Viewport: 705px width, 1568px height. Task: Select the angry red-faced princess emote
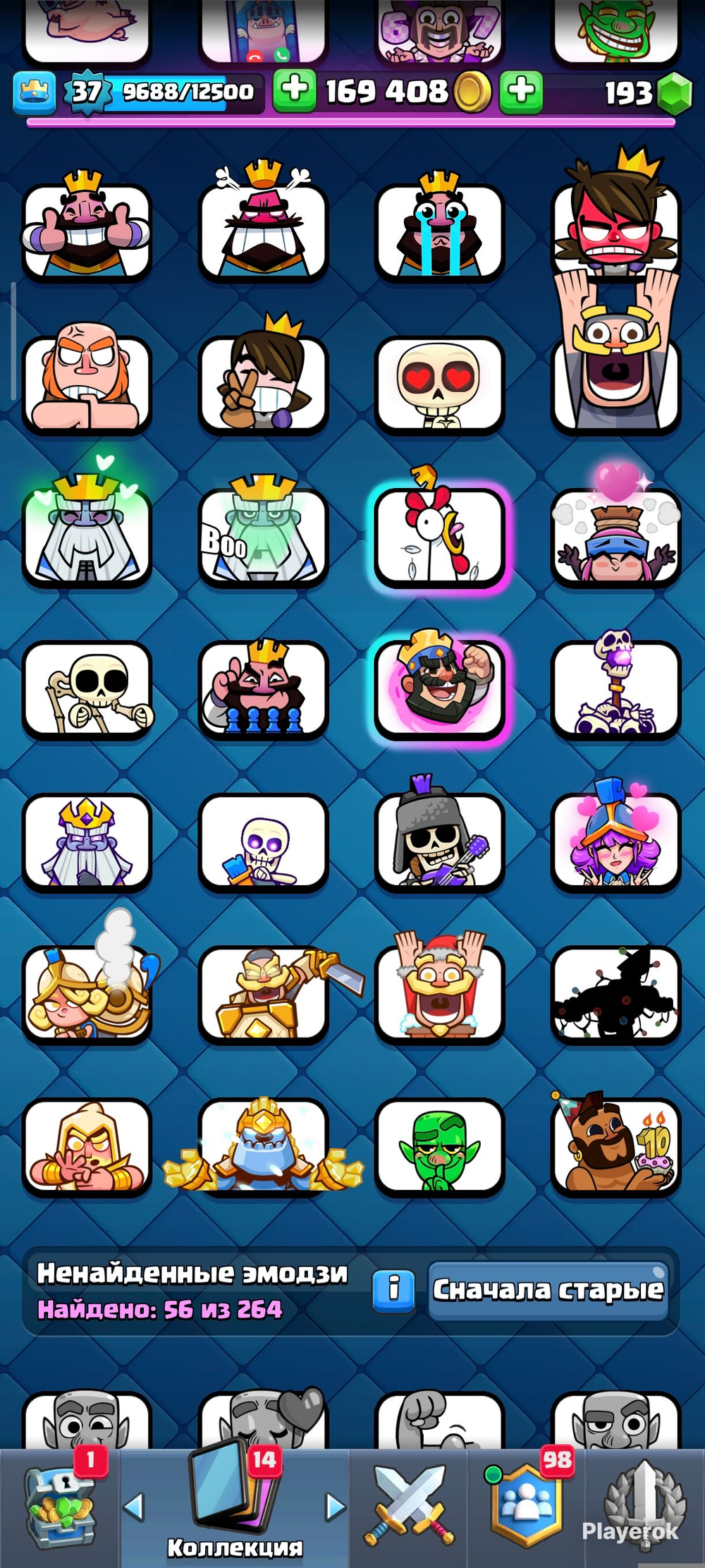point(615,226)
